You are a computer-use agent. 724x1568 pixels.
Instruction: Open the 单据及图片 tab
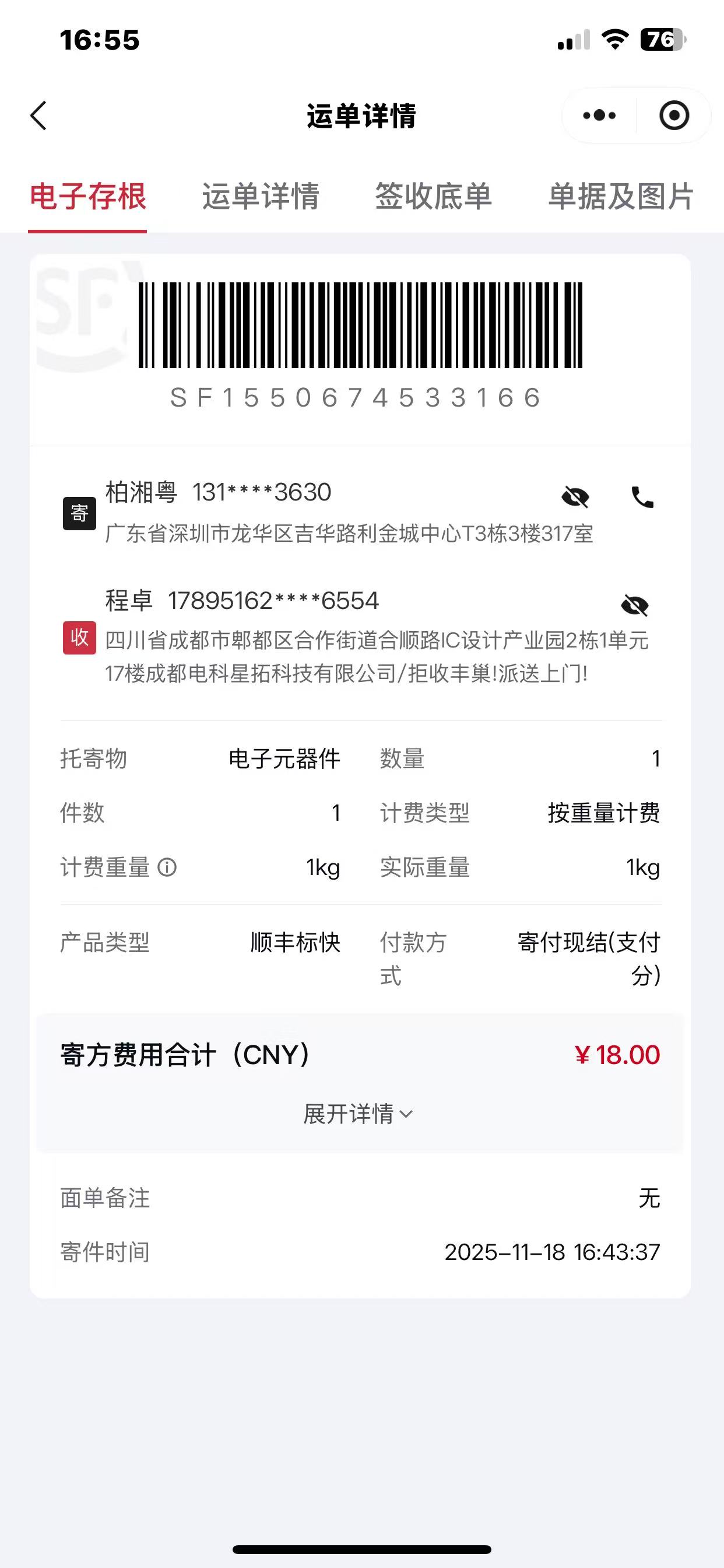point(621,197)
